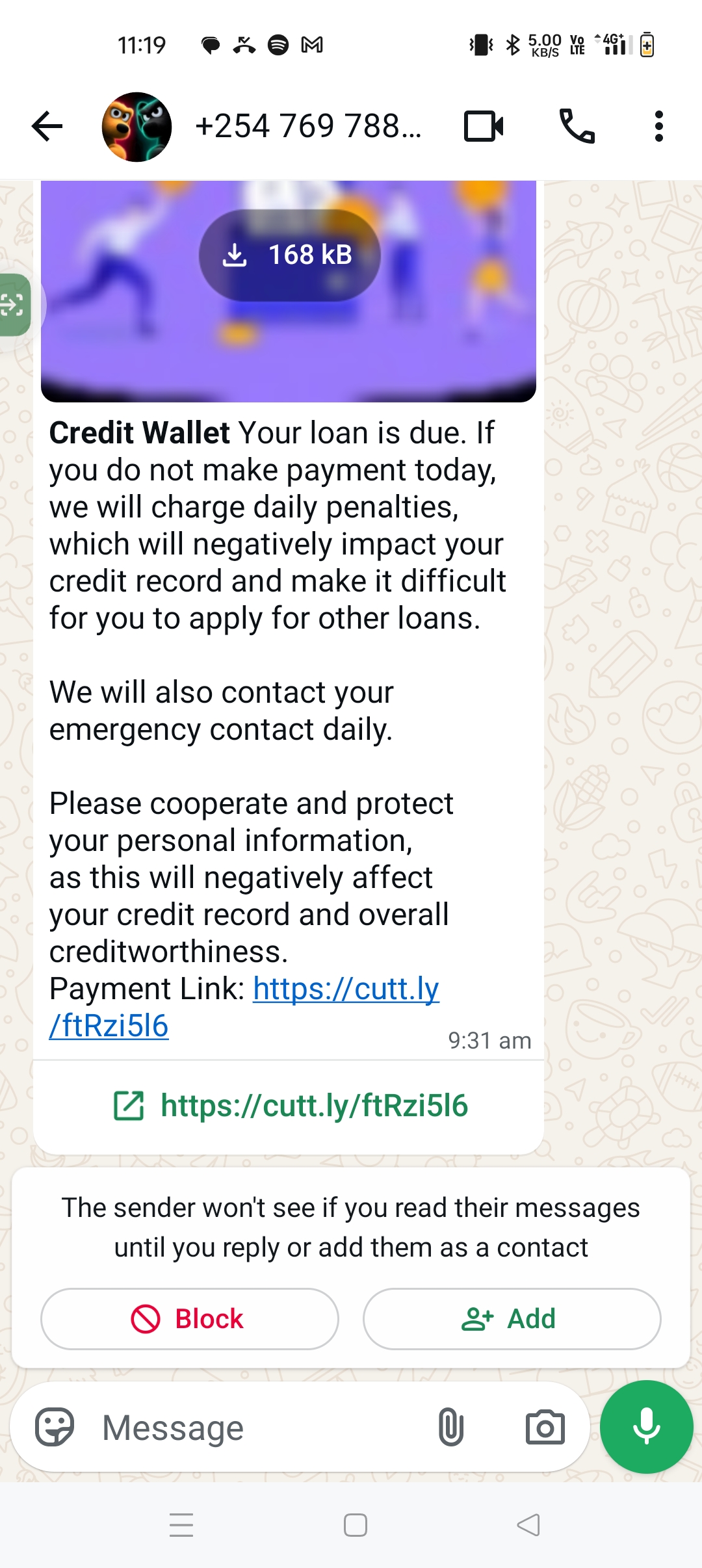Add the sender as a contact
Viewport: 702px width, 1568px height.
(512, 1319)
